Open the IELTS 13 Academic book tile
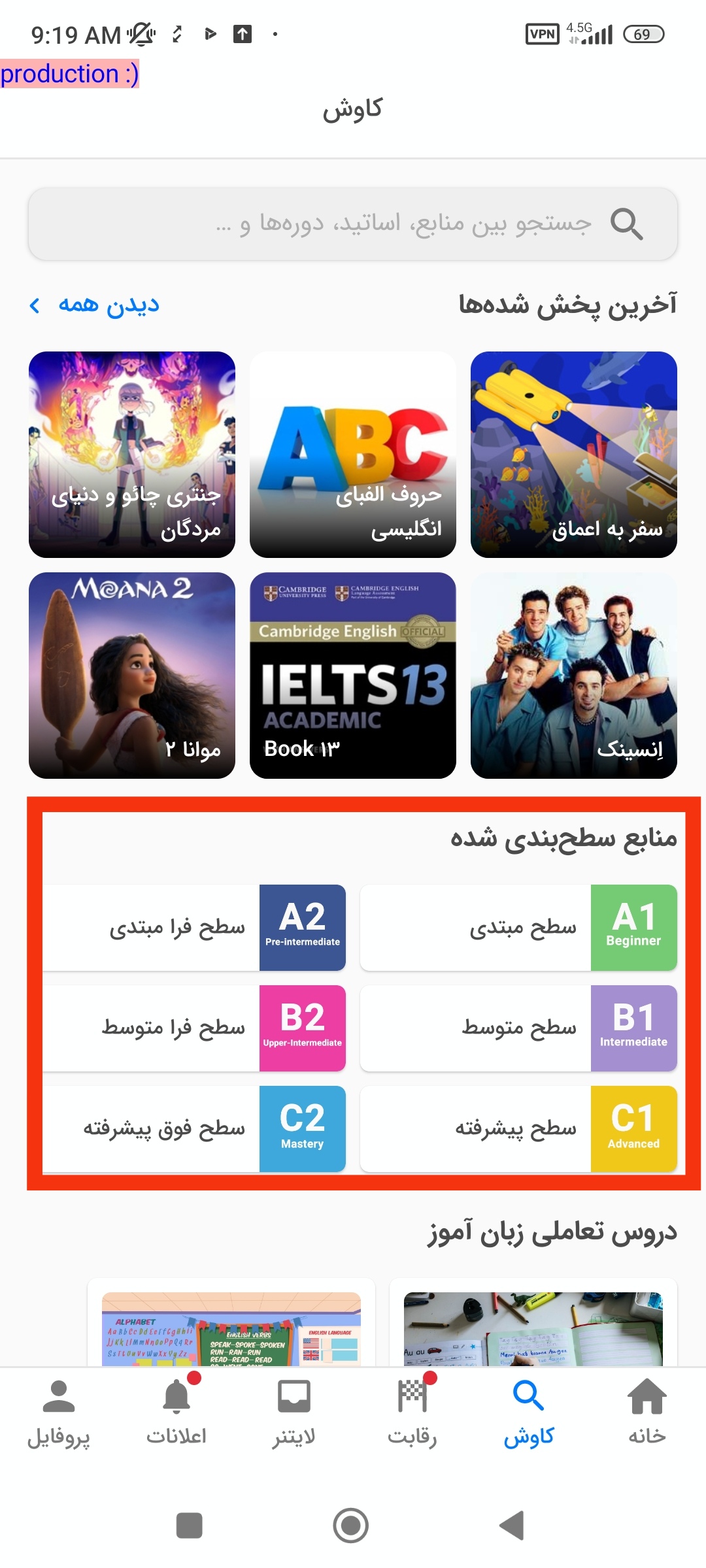This screenshot has width=706, height=1568. coord(353,676)
